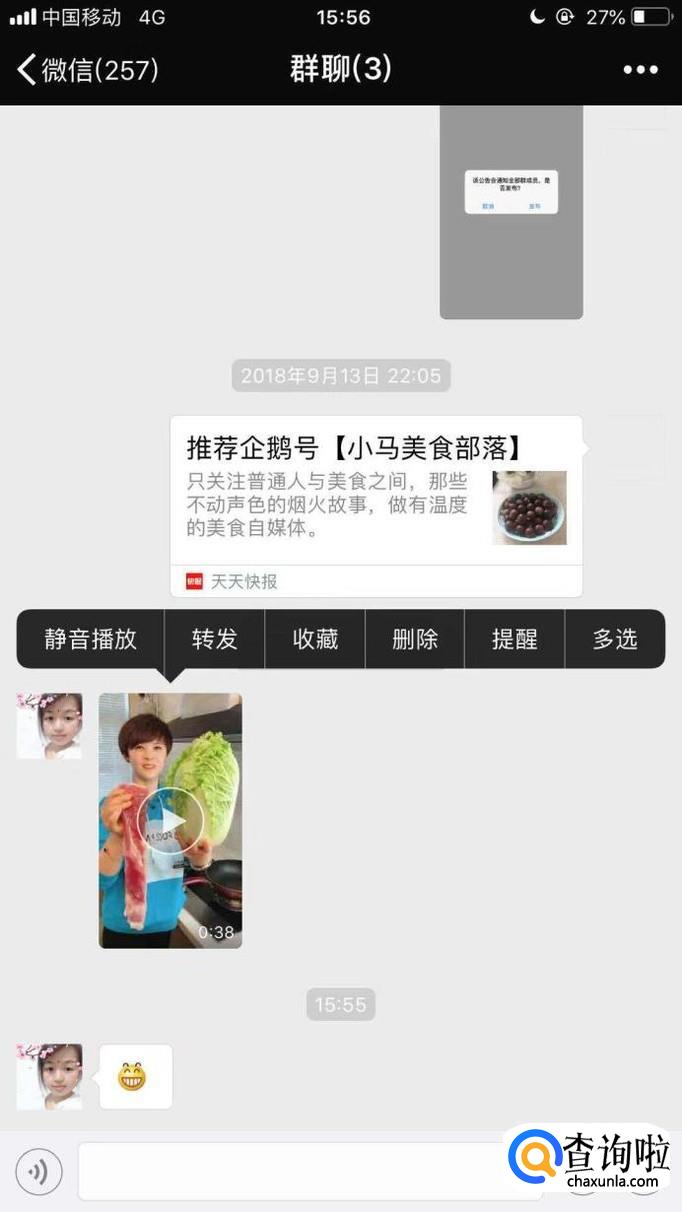Choose 删除 to delete the video message
This screenshot has height=1212, width=682.
415,639
